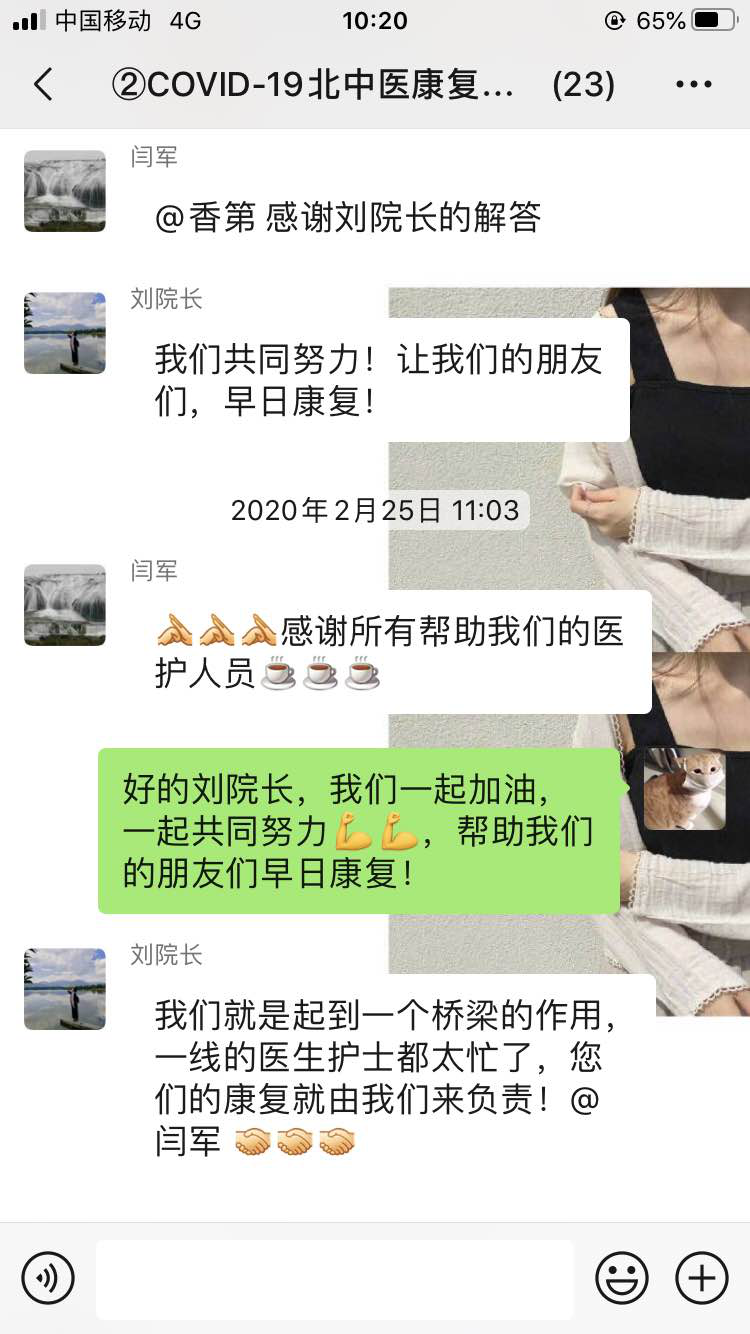Open 闫军's avatar beside the @香第 message
The image size is (750, 1334).
[x=65, y=191]
